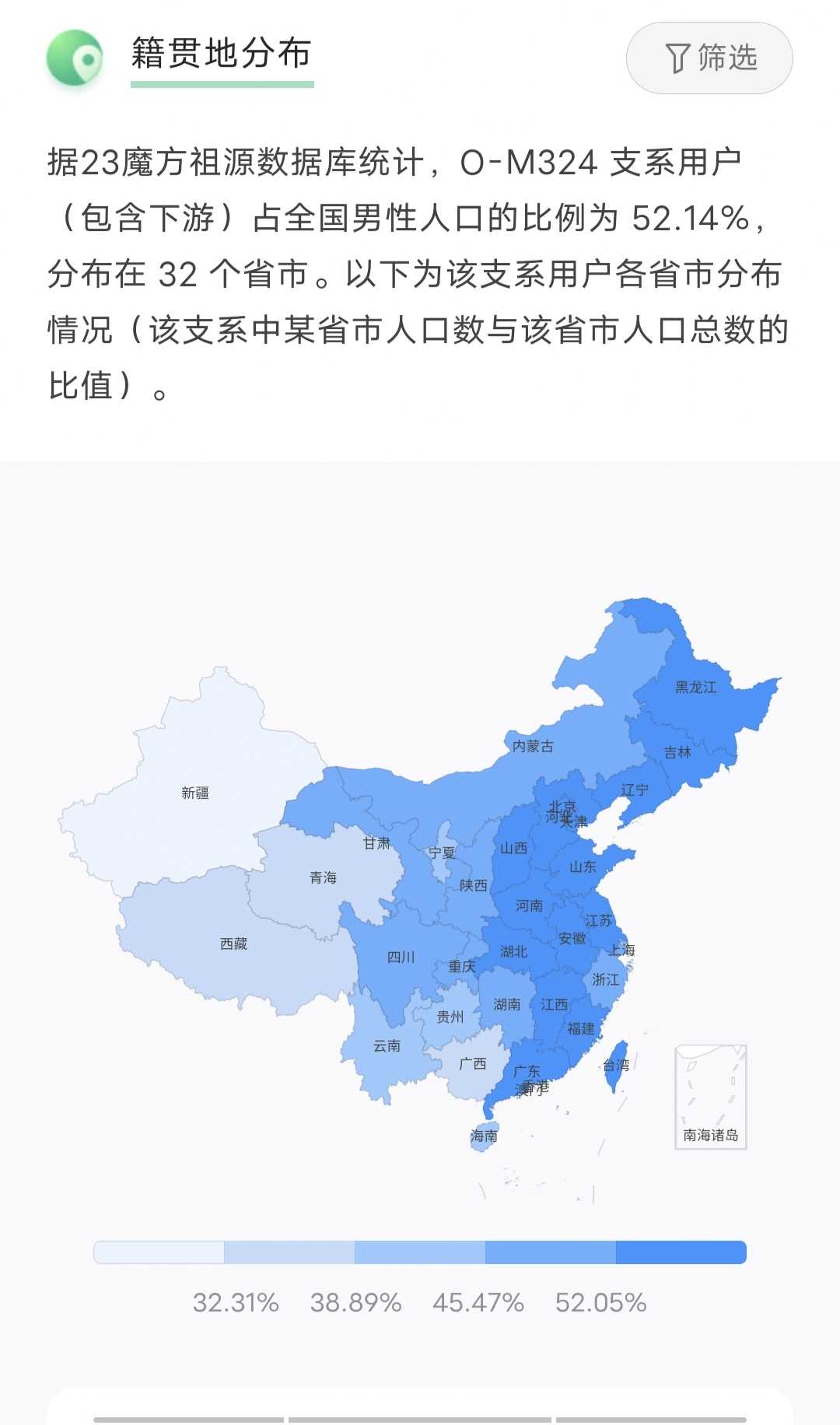This screenshot has width=840, height=1425.
Task: Toggle the darkest blue legend segment
Action: (x=681, y=1252)
